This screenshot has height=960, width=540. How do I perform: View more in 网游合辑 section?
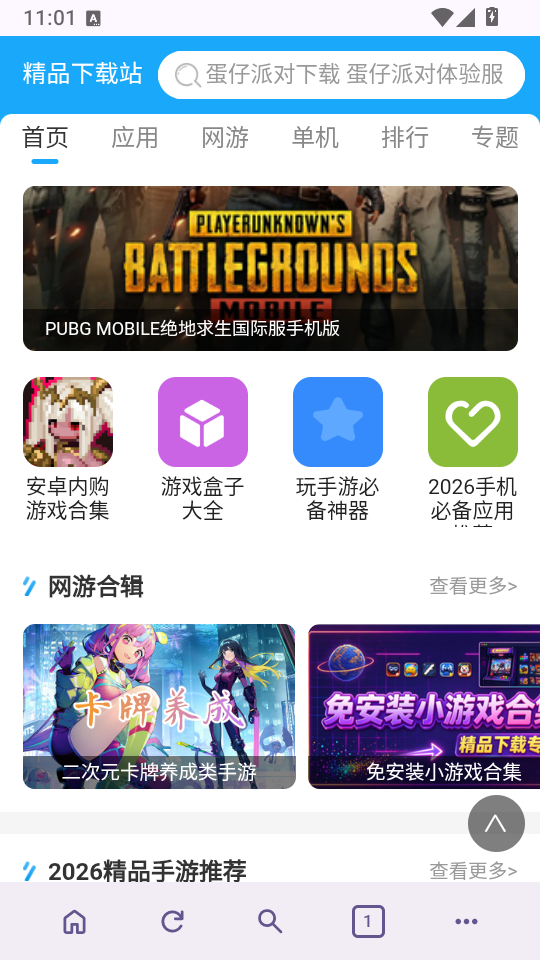coord(473,586)
